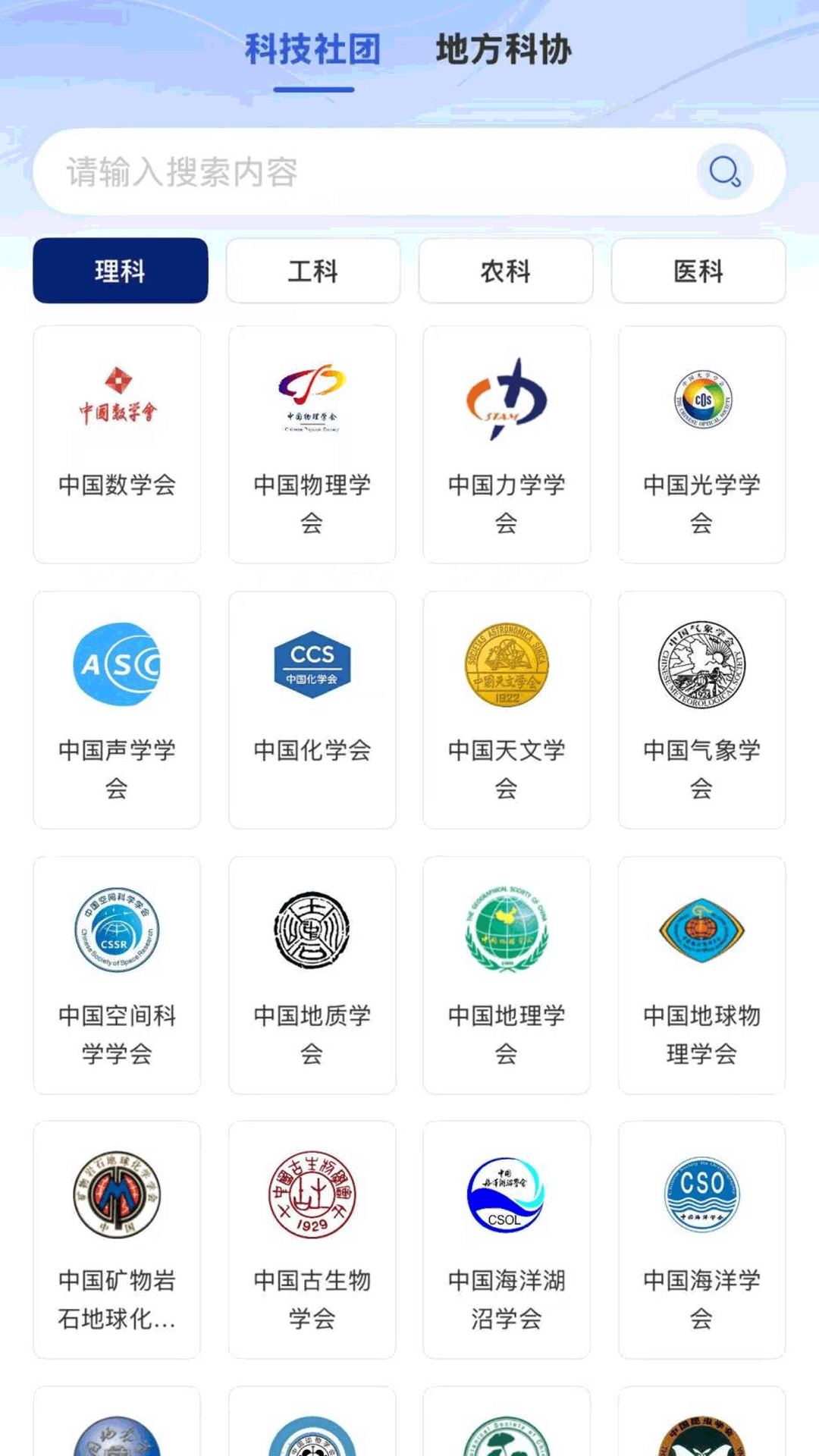Select the 农科 category filter
819x1456 pixels.
click(506, 271)
